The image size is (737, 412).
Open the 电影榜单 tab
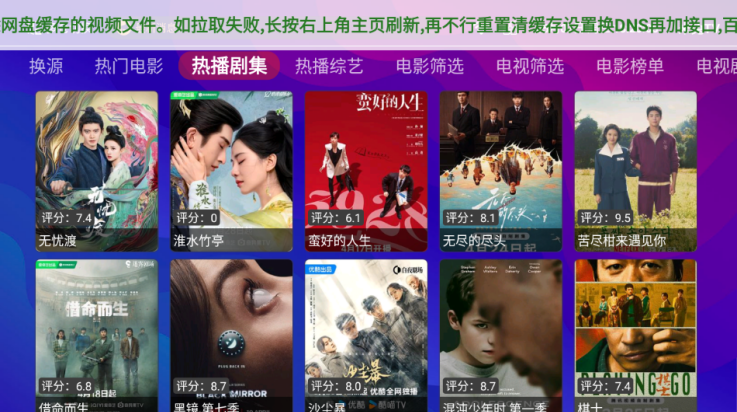630,67
